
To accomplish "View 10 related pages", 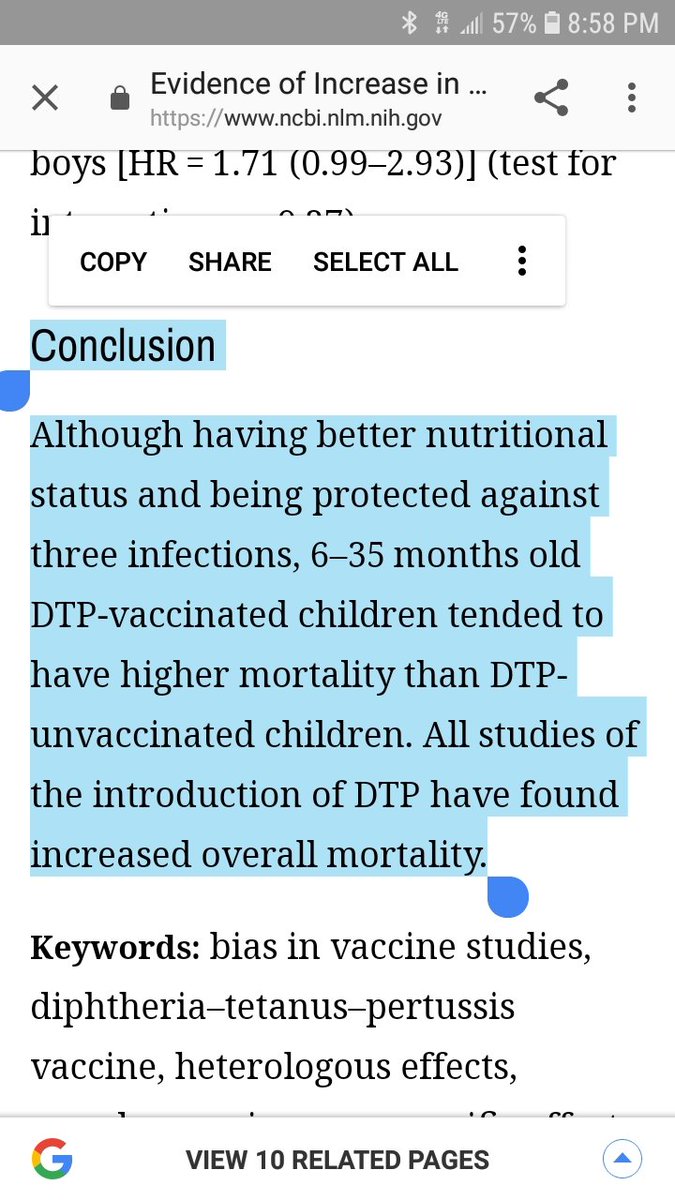I will (337, 1160).
